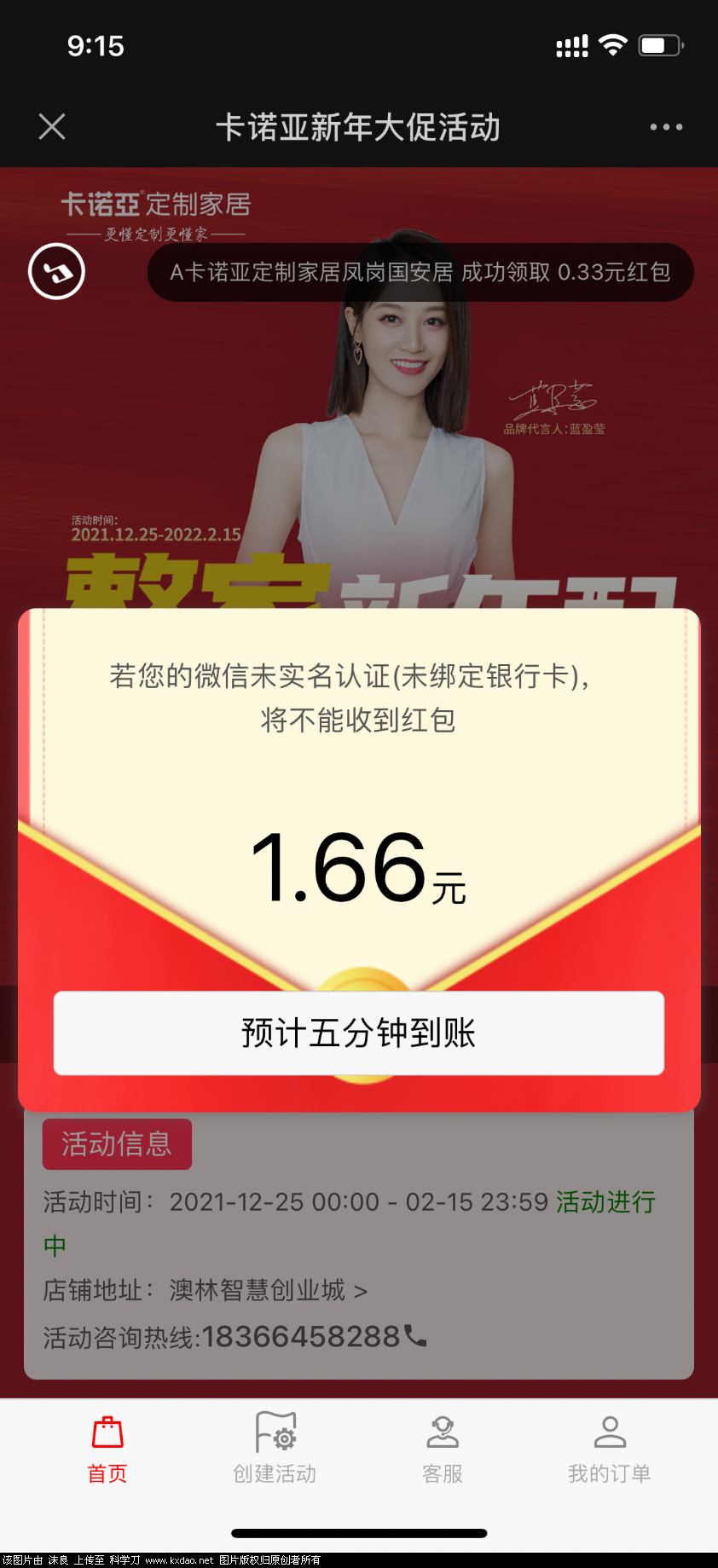Switch to the 首页 tab
The height and width of the screenshot is (1568, 718).
click(107, 1449)
